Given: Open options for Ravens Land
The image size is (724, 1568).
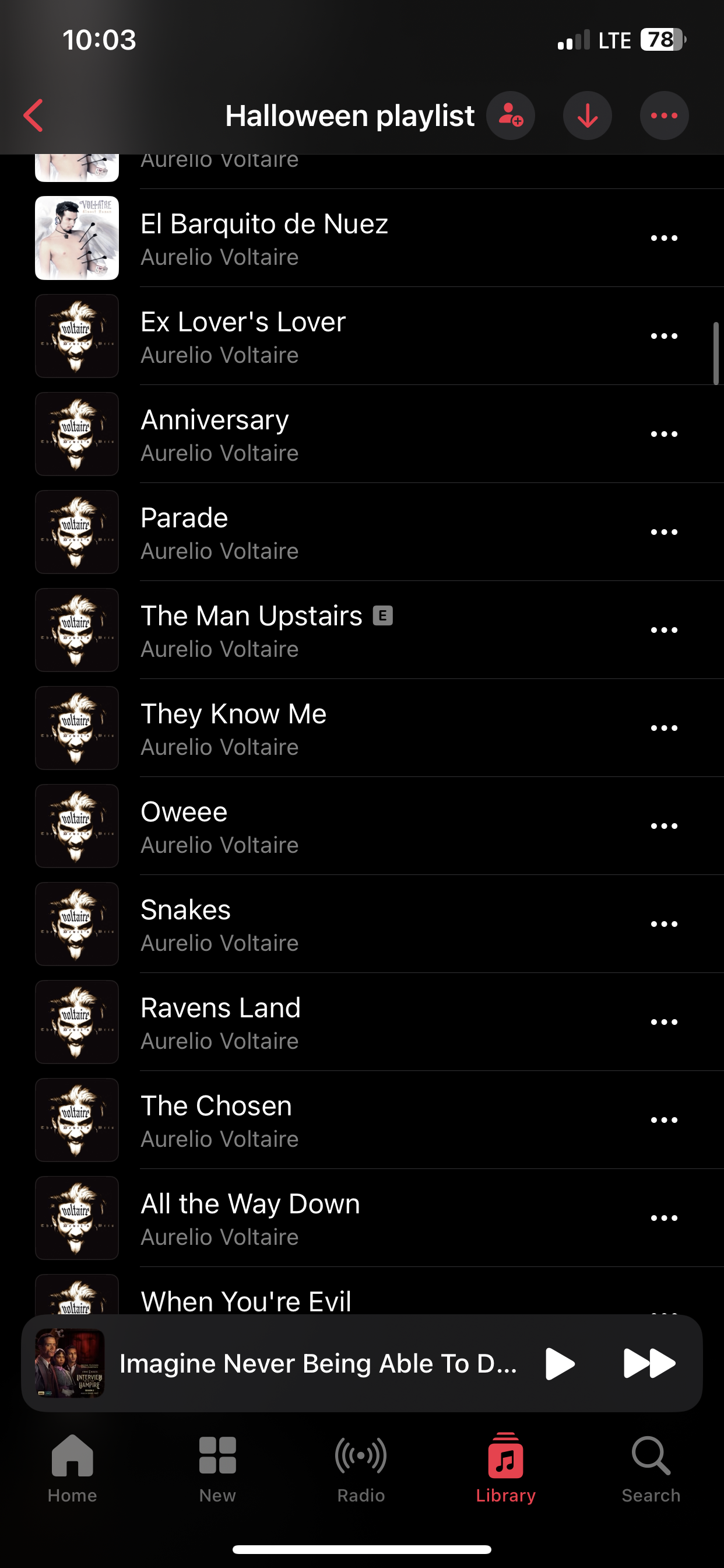Looking at the screenshot, I should 664,1022.
